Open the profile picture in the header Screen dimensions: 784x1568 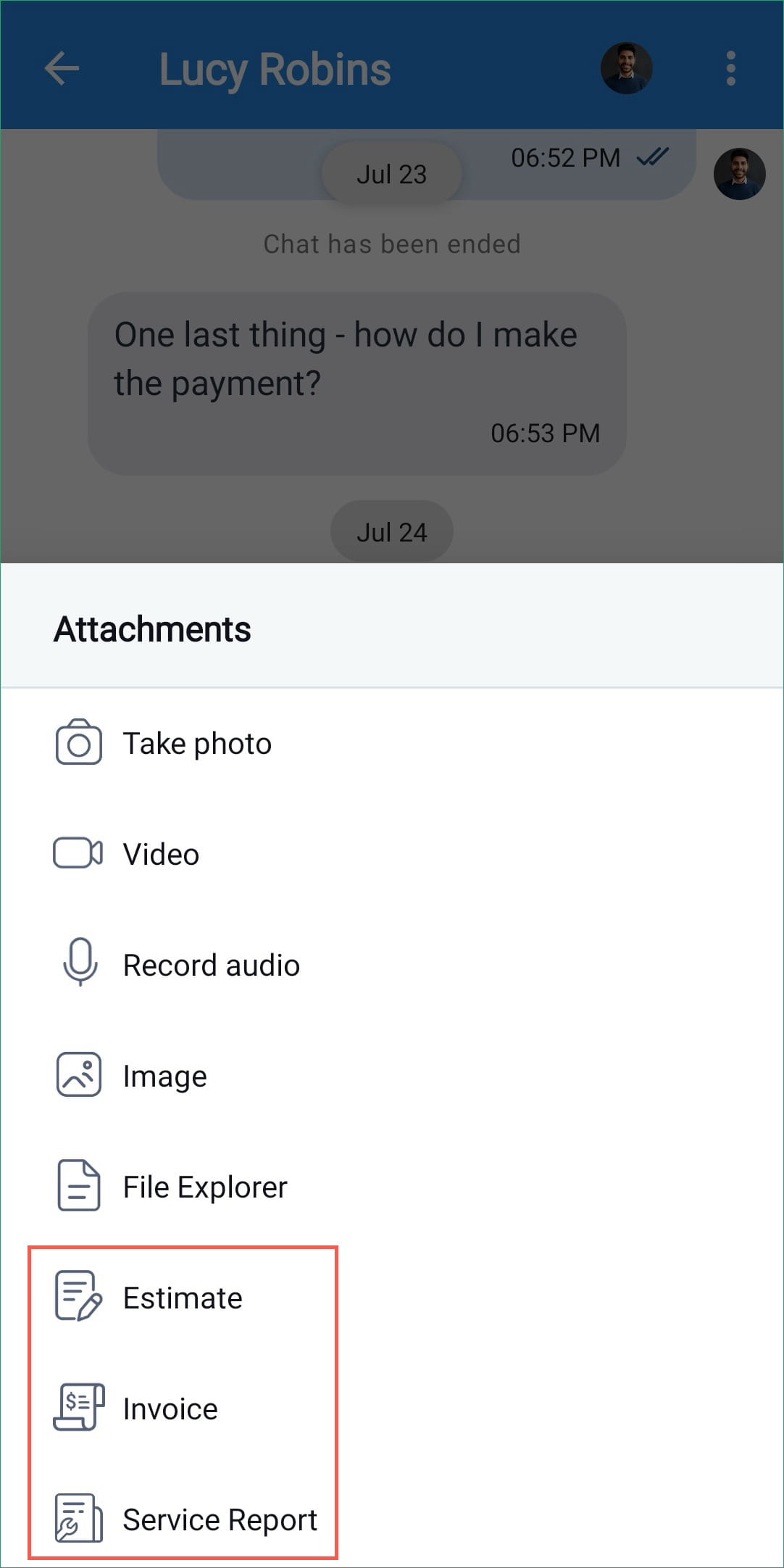coord(627,68)
